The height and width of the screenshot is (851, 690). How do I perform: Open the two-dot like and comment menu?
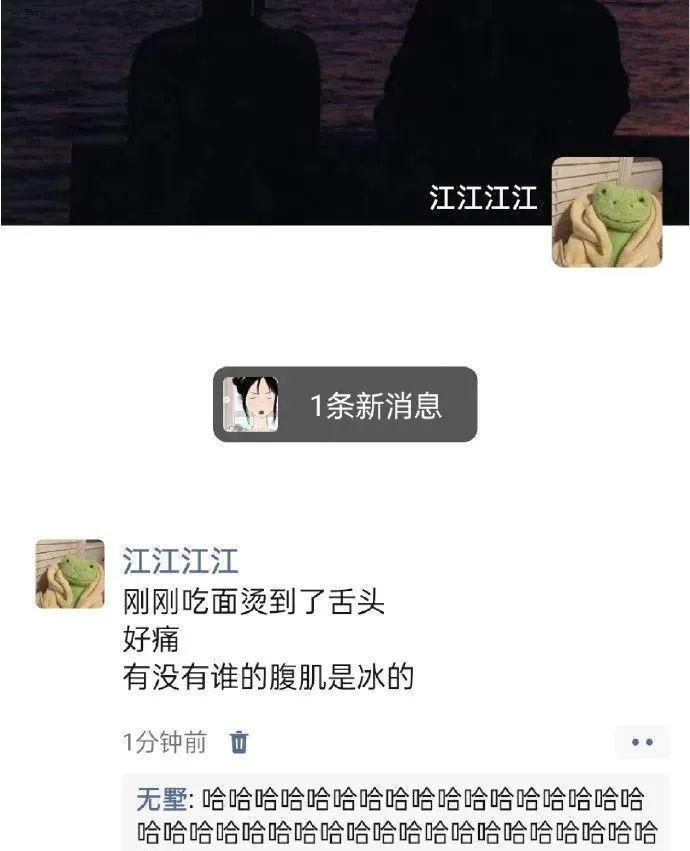[x=641, y=742]
